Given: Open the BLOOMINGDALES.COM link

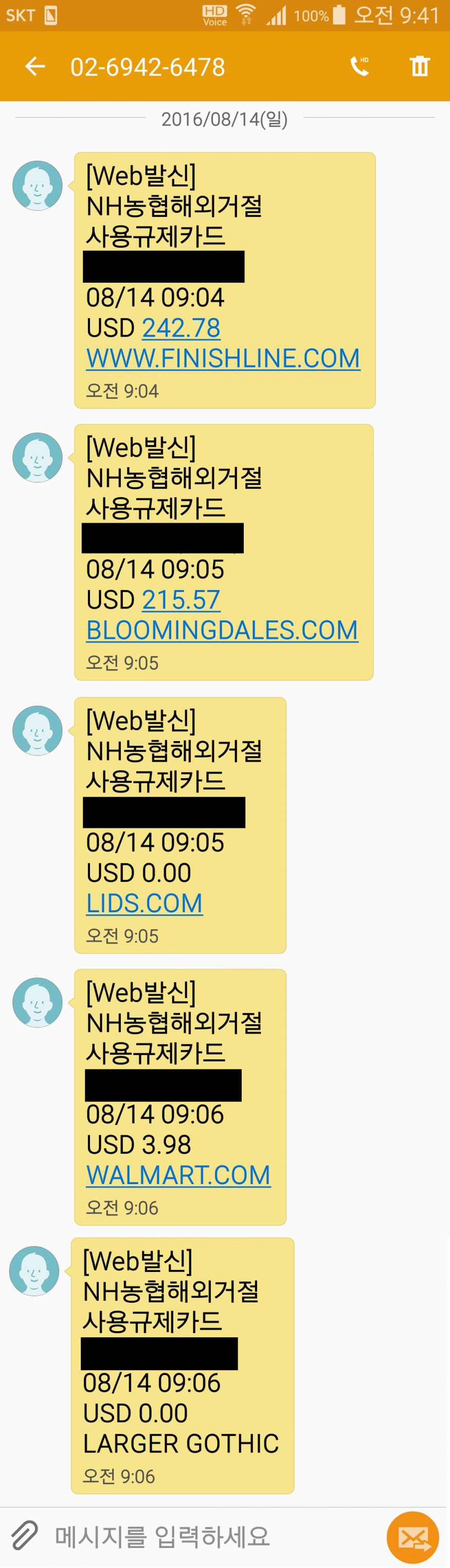Looking at the screenshot, I should click(222, 630).
